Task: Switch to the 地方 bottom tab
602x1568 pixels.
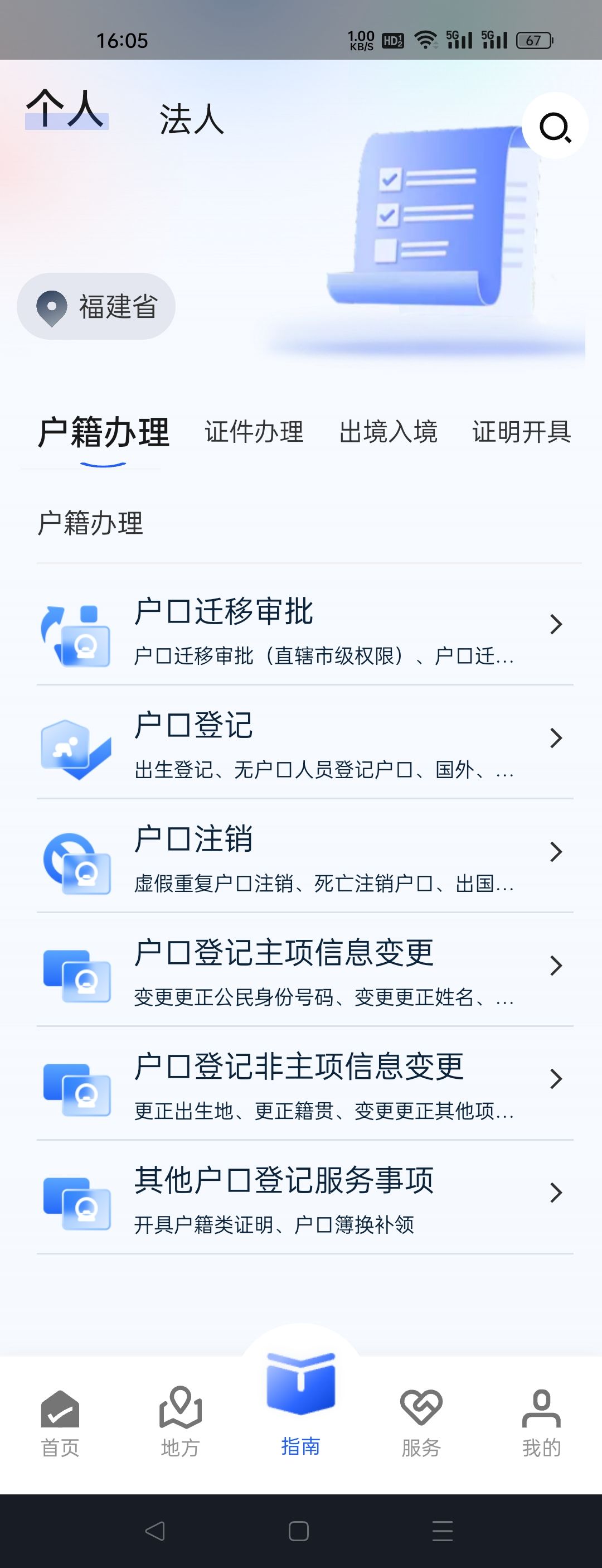Action: pyautogui.click(x=180, y=1423)
